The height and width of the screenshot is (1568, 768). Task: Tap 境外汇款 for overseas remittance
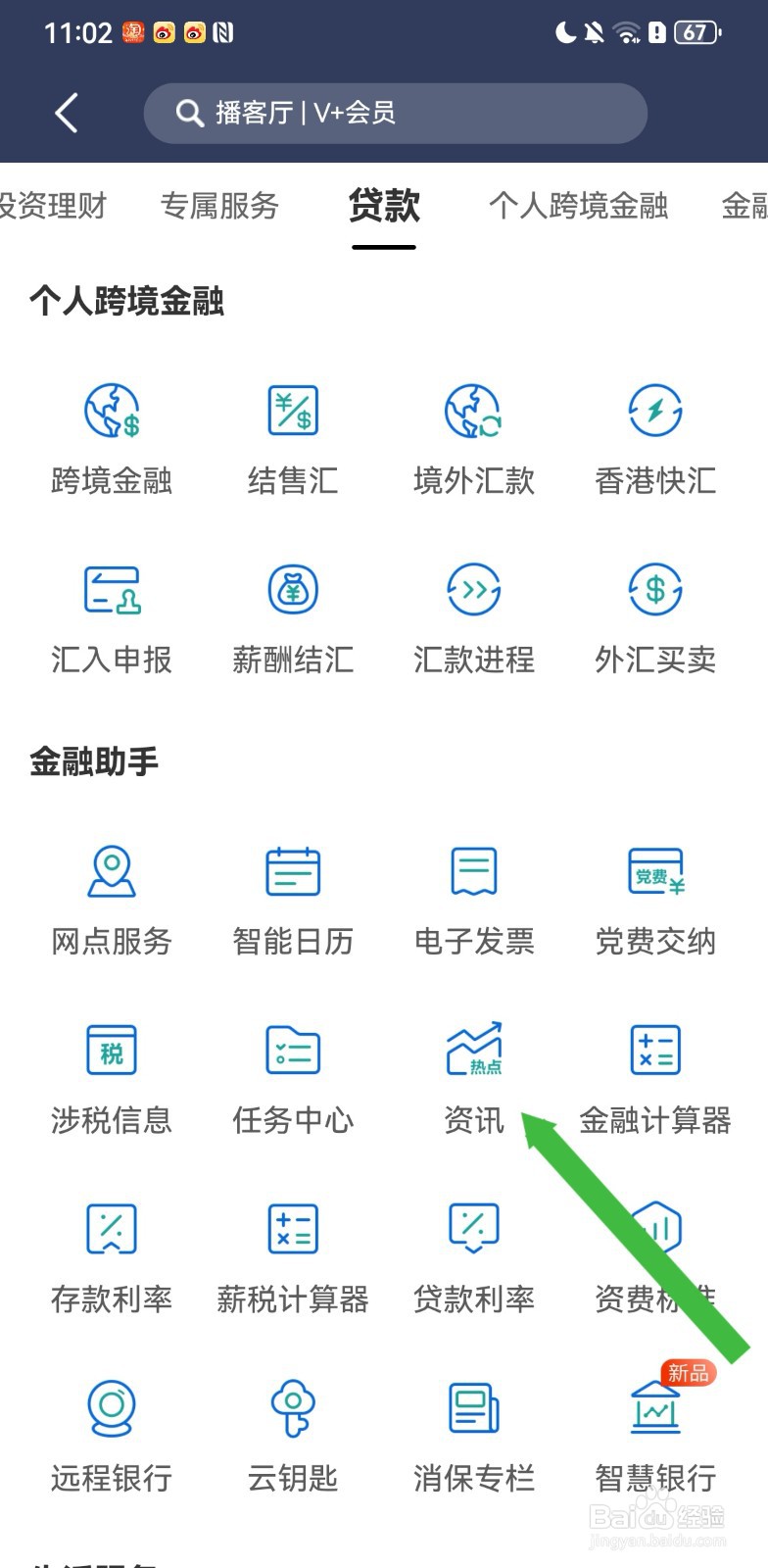pyautogui.click(x=474, y=436)
